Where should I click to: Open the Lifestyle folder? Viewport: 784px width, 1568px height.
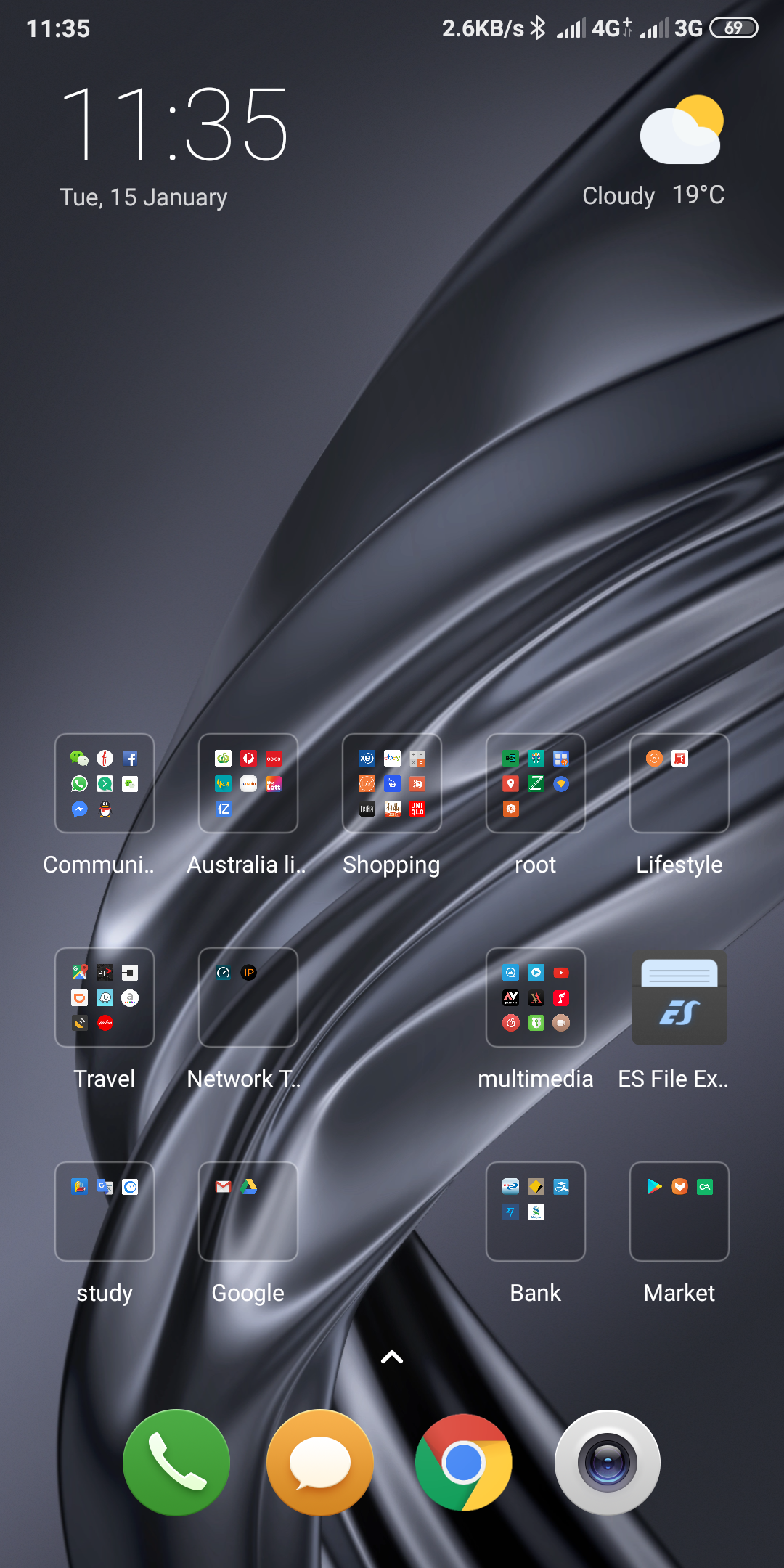click(679, 784)
